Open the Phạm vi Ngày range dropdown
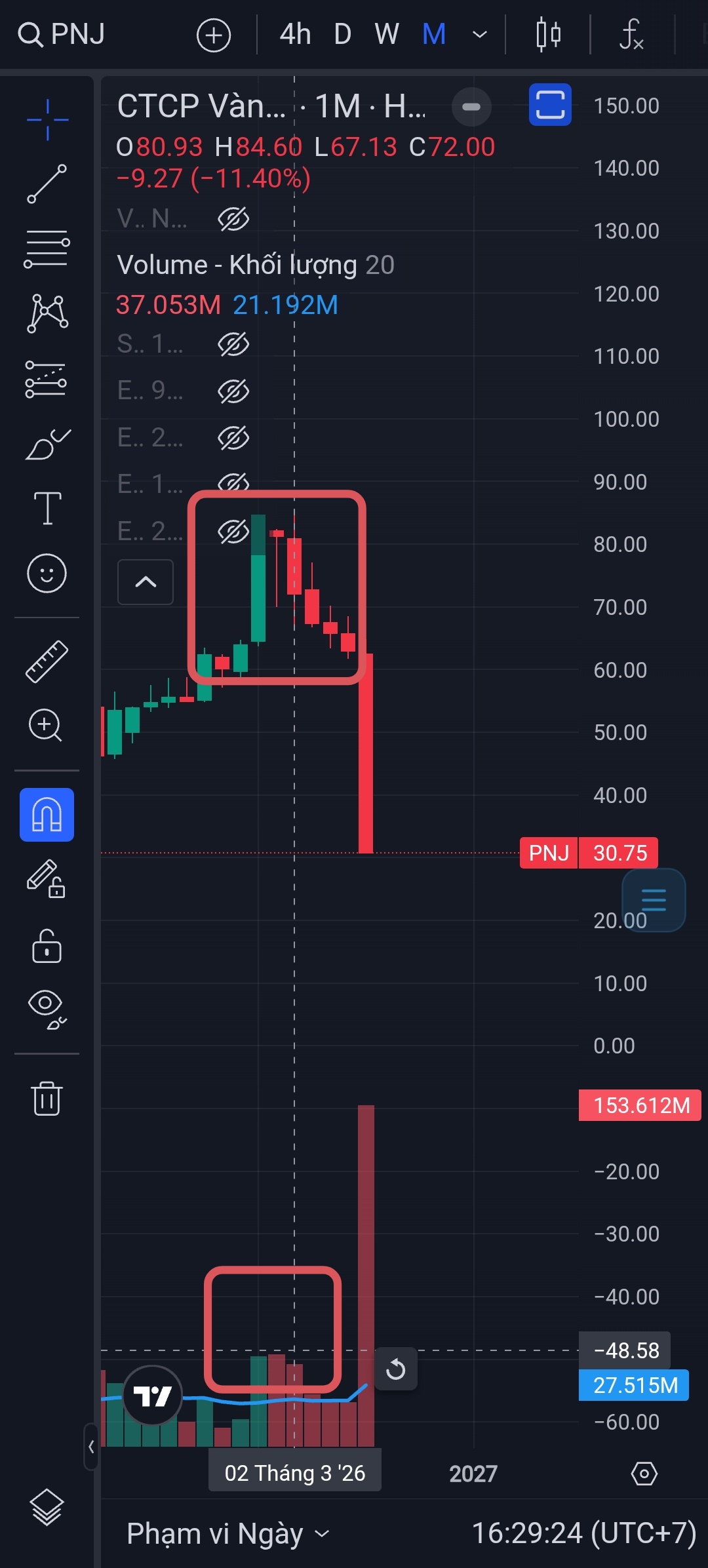The height and width of the screenshot is (1568, 708). 227,1534
